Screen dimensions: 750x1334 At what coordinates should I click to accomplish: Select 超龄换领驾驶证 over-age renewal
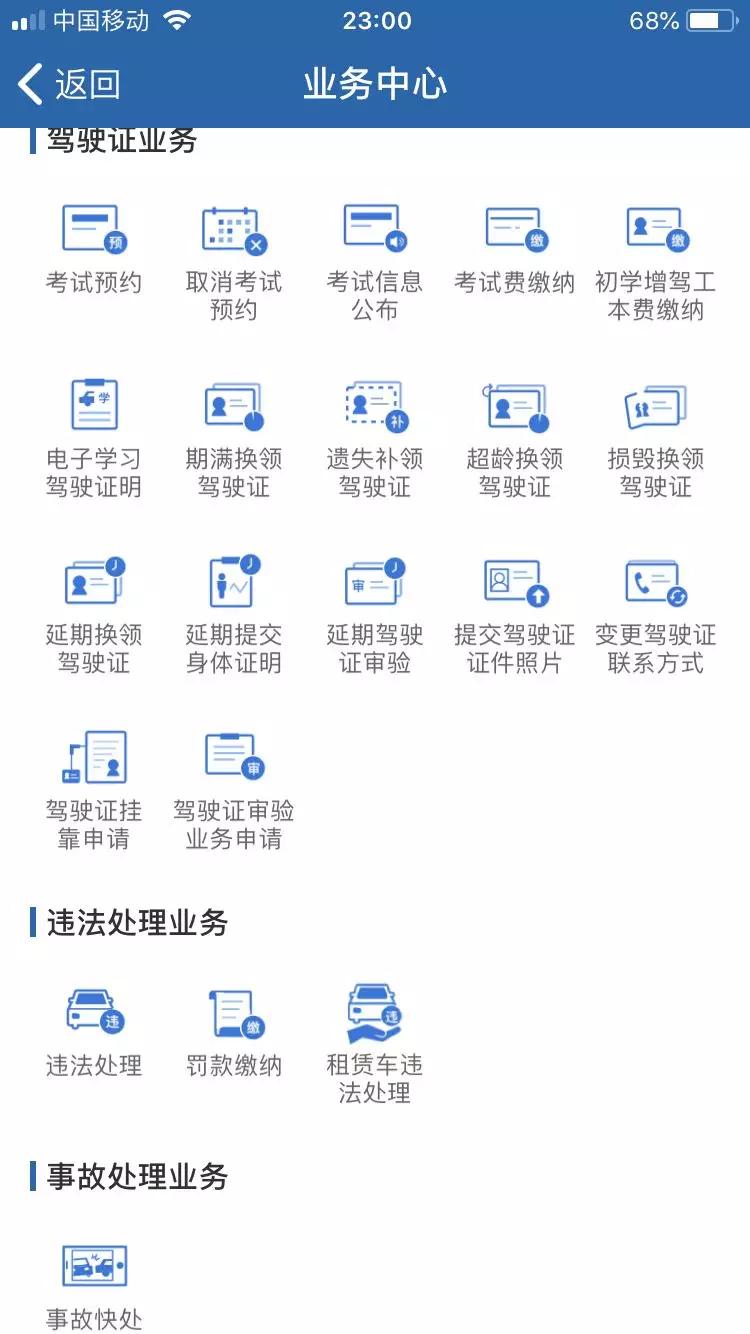[514, 424]
